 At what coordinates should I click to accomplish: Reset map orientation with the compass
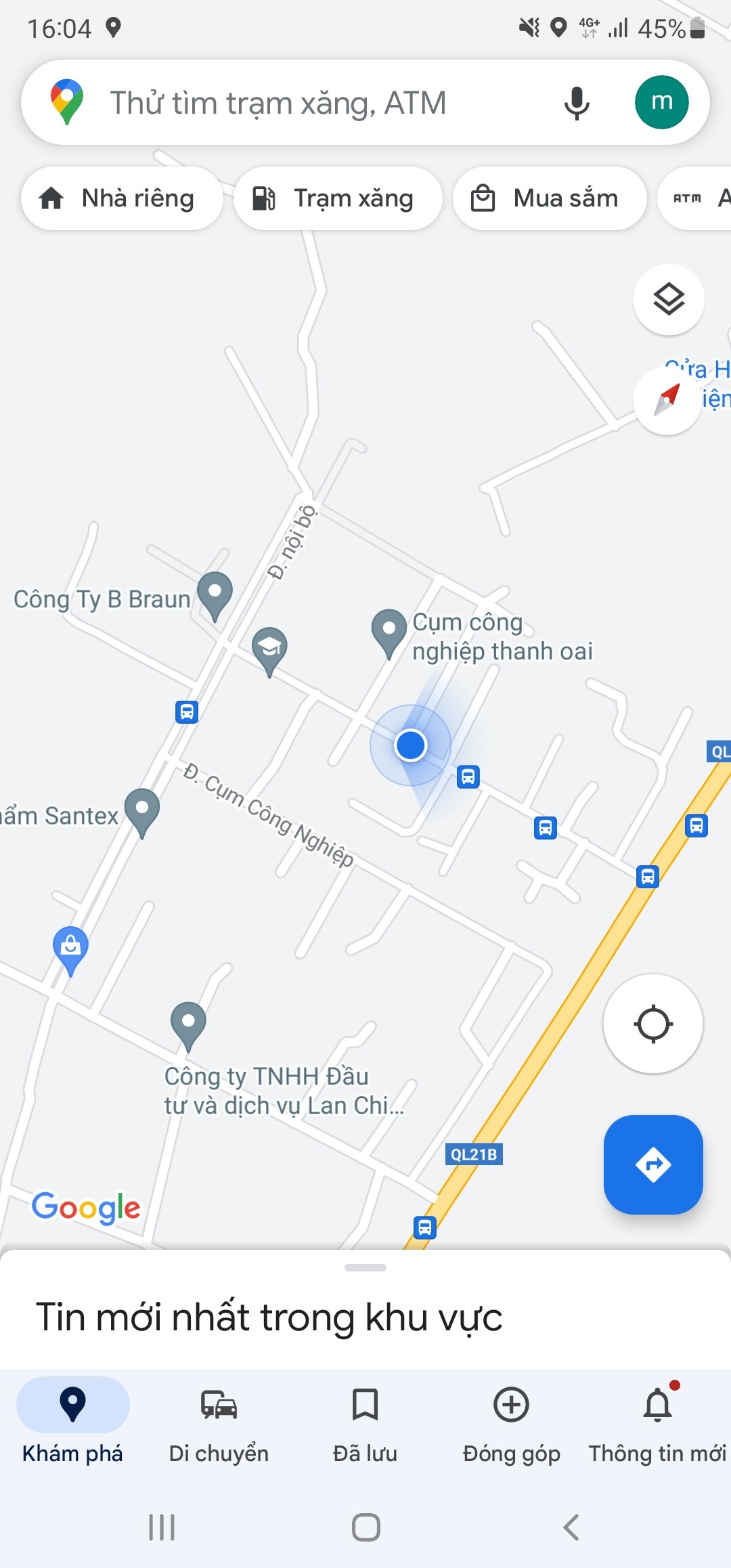tap(667, 400)
